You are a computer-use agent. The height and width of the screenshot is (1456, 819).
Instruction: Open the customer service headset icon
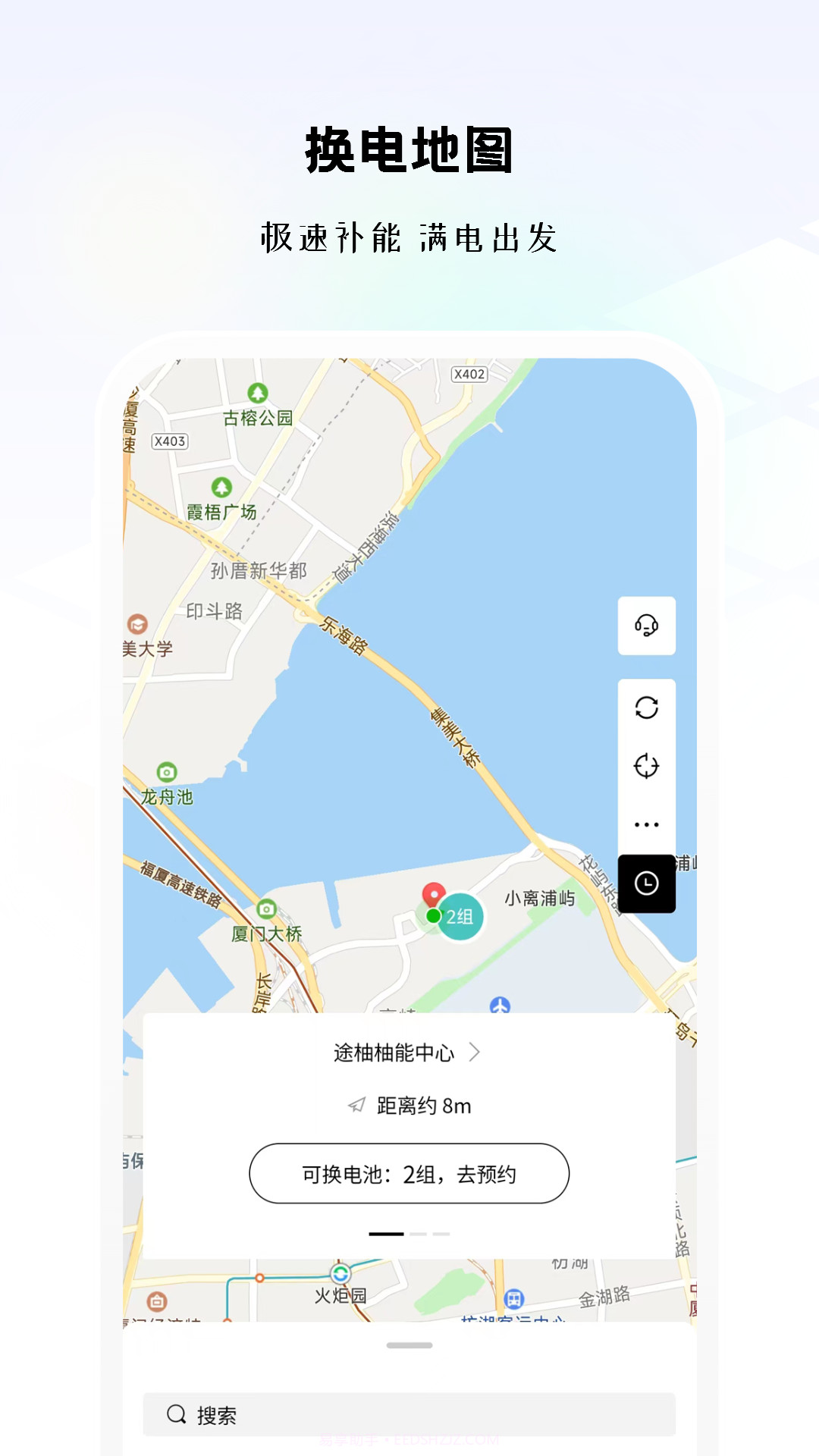coord(645,626)
